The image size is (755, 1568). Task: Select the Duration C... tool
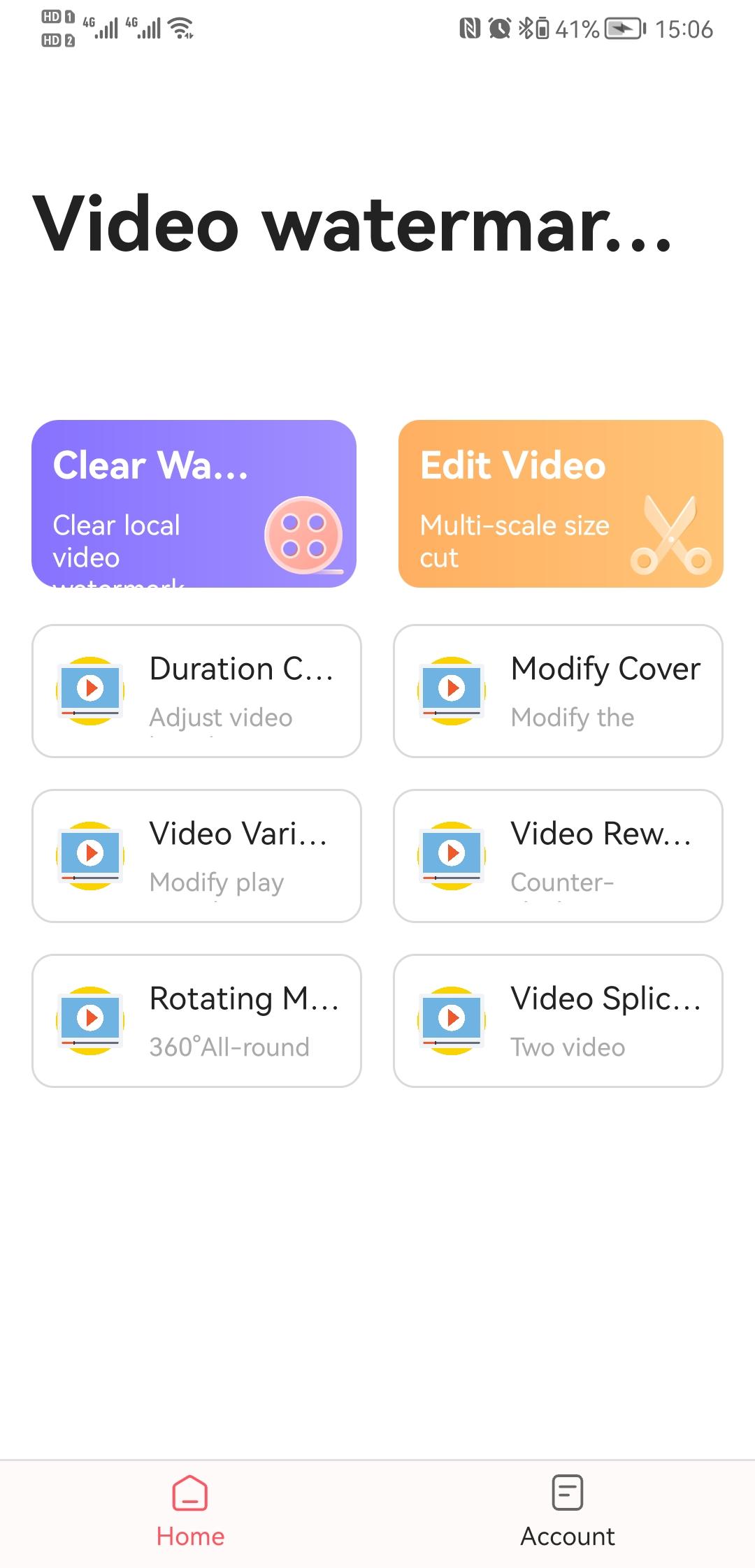(x=196, y=691)
